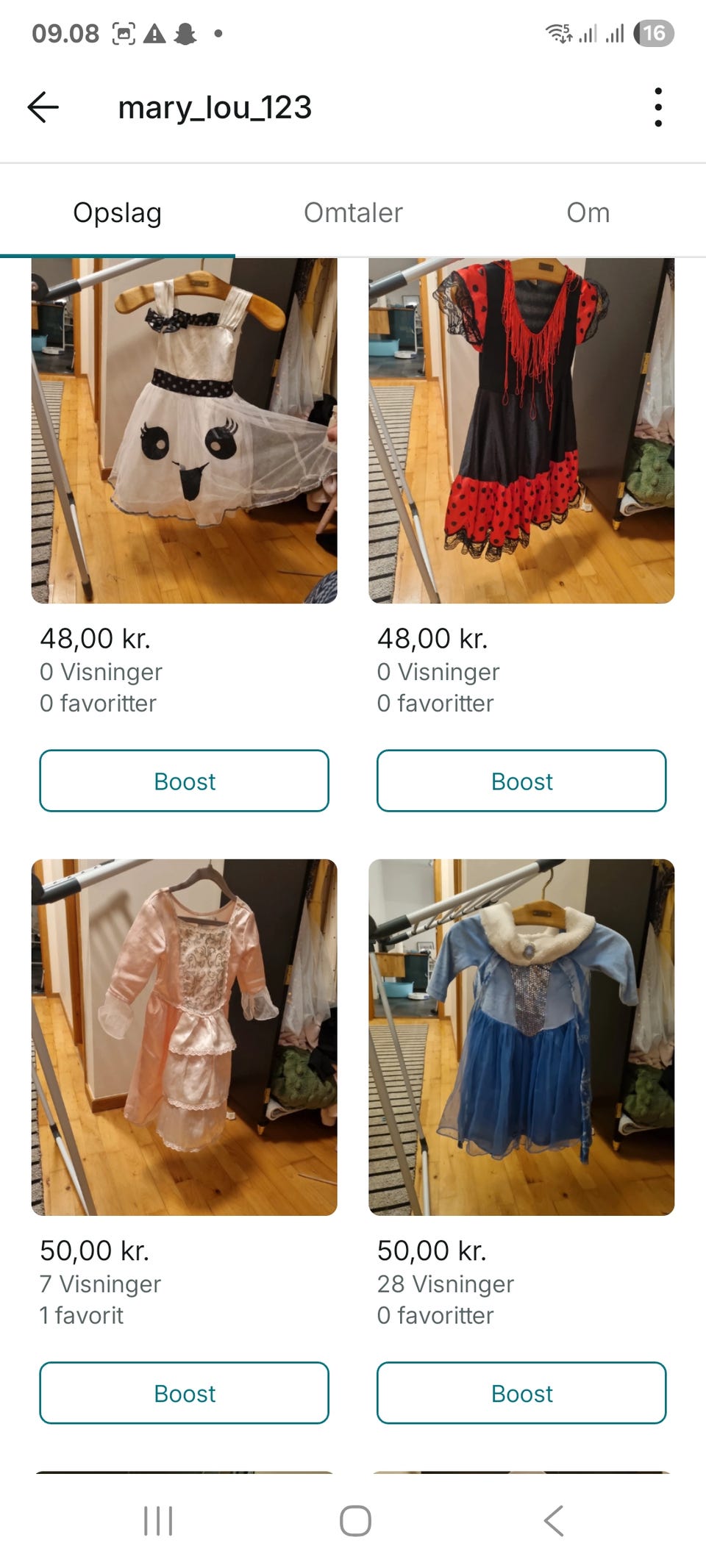Switch to the Omtaler tab

[353, 212]
